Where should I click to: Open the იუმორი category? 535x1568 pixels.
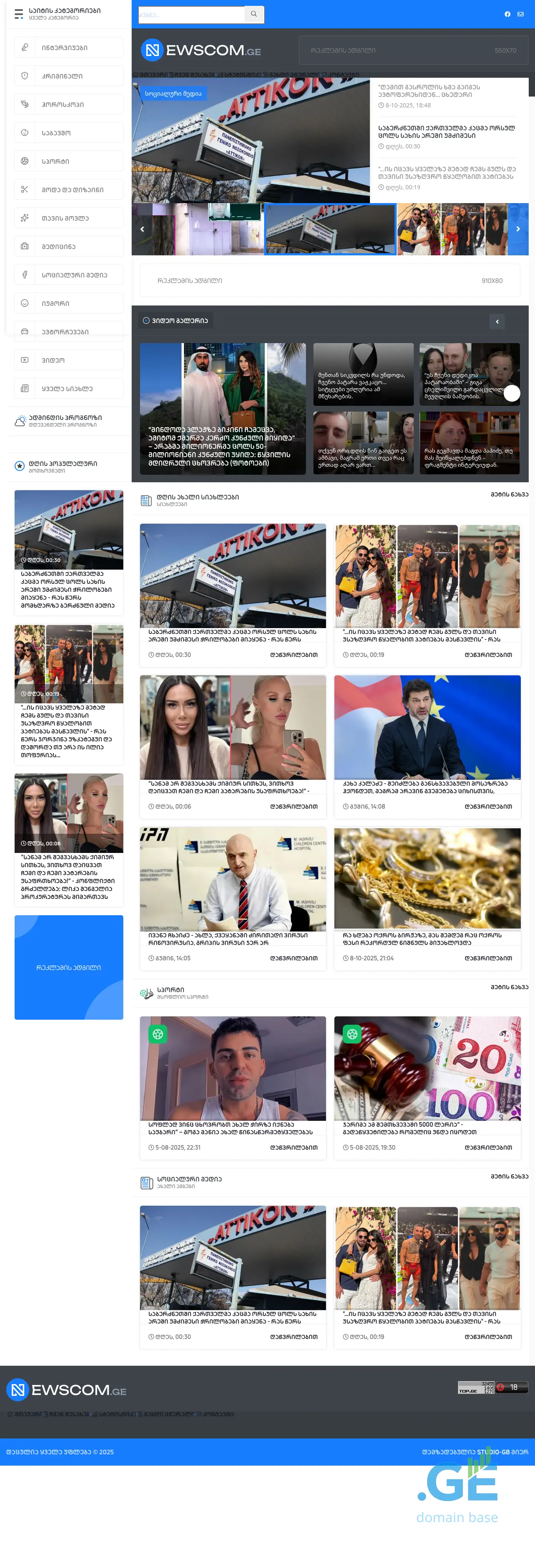point(69,303)
